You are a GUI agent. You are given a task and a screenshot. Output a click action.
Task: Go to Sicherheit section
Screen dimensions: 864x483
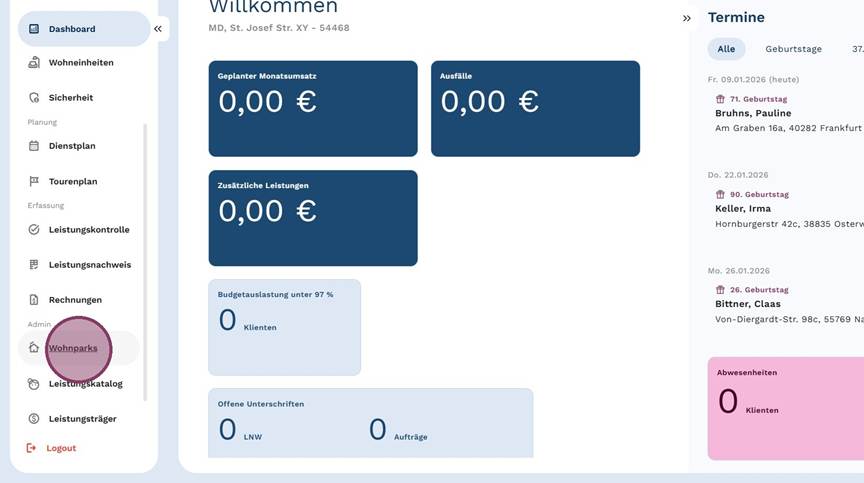click(x=70, y=98)
